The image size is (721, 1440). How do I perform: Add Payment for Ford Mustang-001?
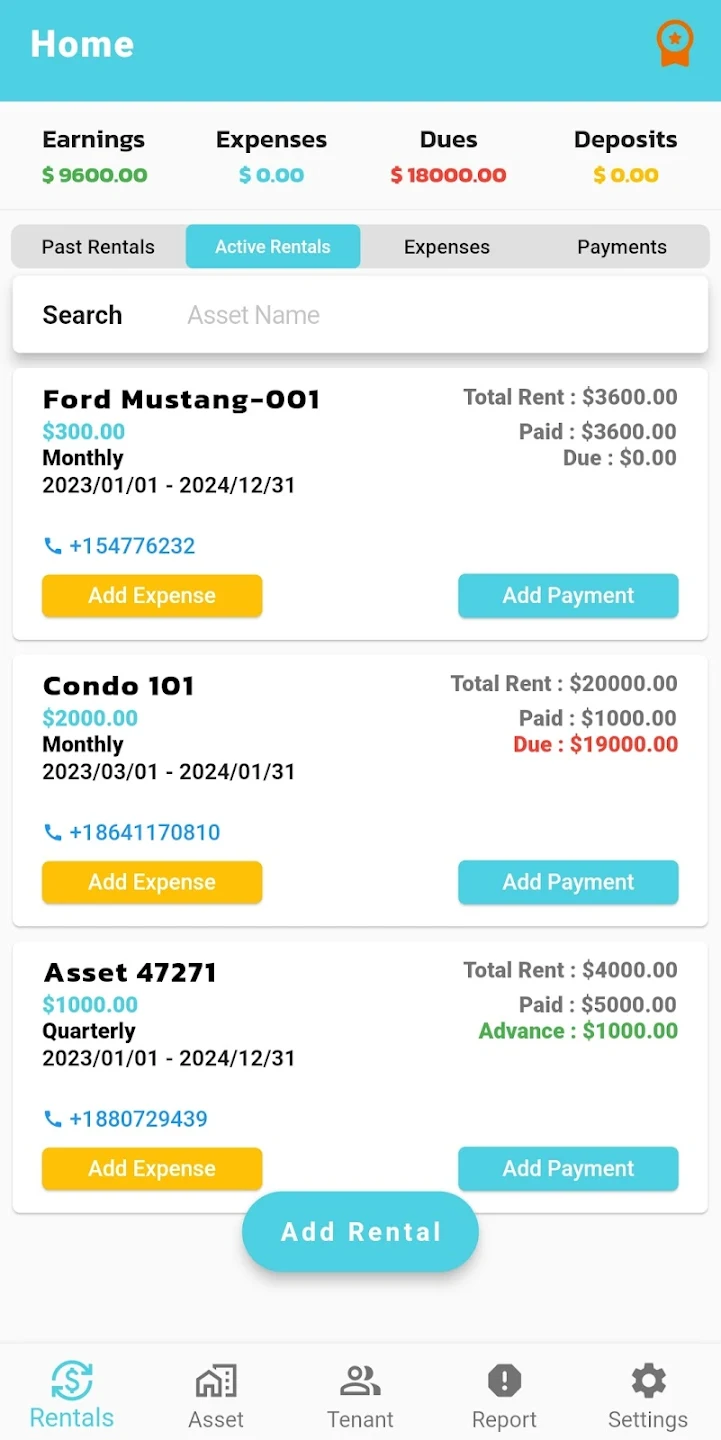pos(567,595)
